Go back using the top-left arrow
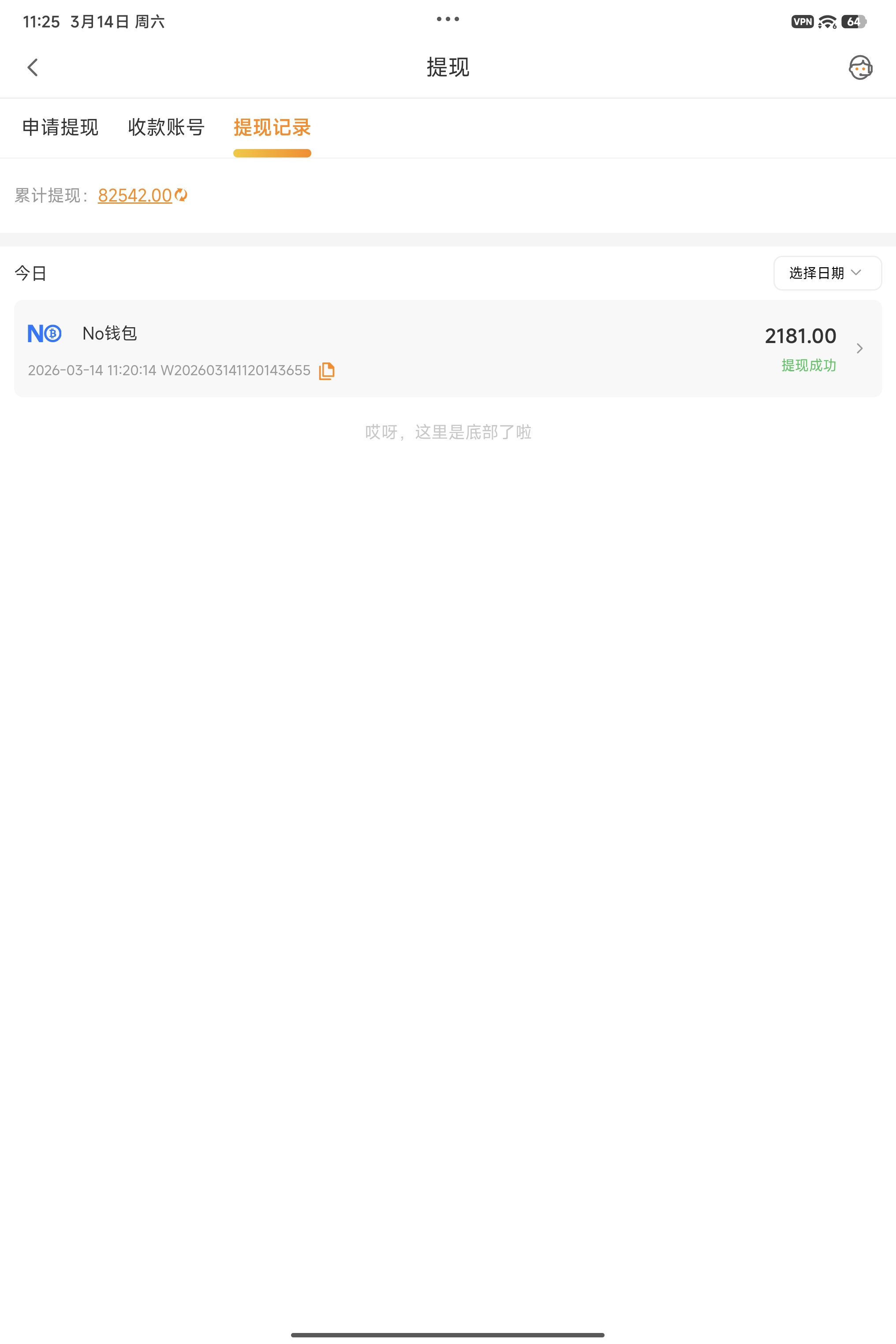Viewport: 896px width, 1344px height. [33, 67]
